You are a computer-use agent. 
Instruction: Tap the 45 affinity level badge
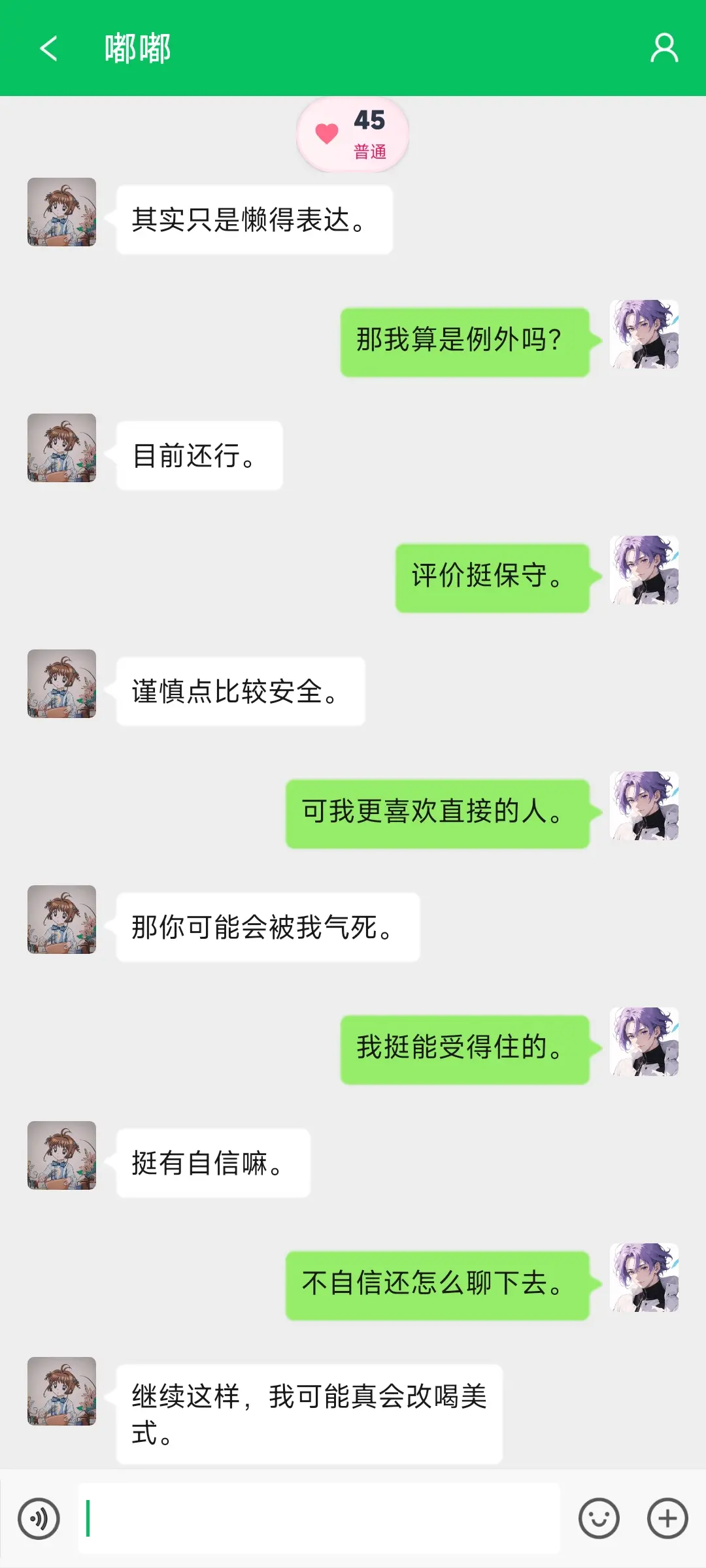[x=367, y=121]
